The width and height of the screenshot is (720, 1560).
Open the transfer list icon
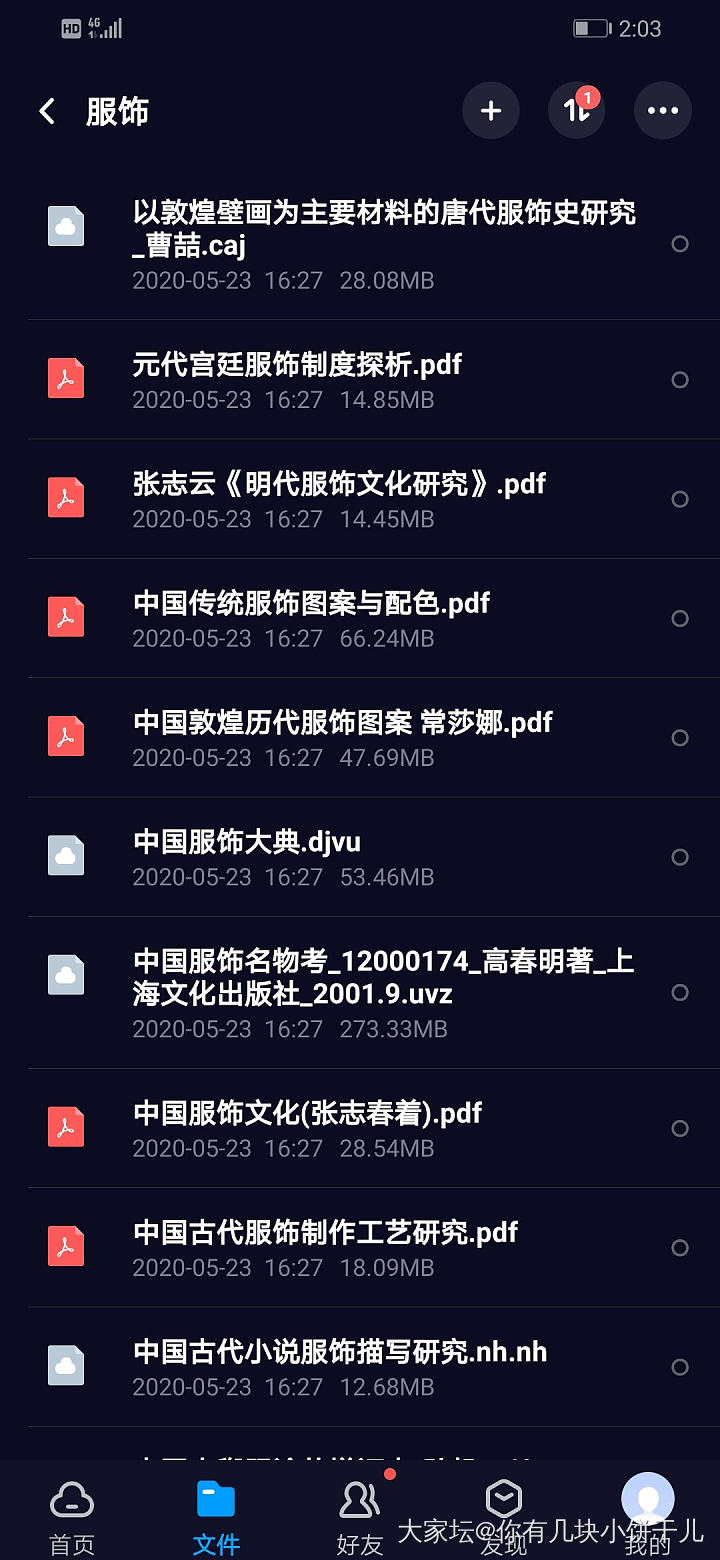(x=577, y=111)
